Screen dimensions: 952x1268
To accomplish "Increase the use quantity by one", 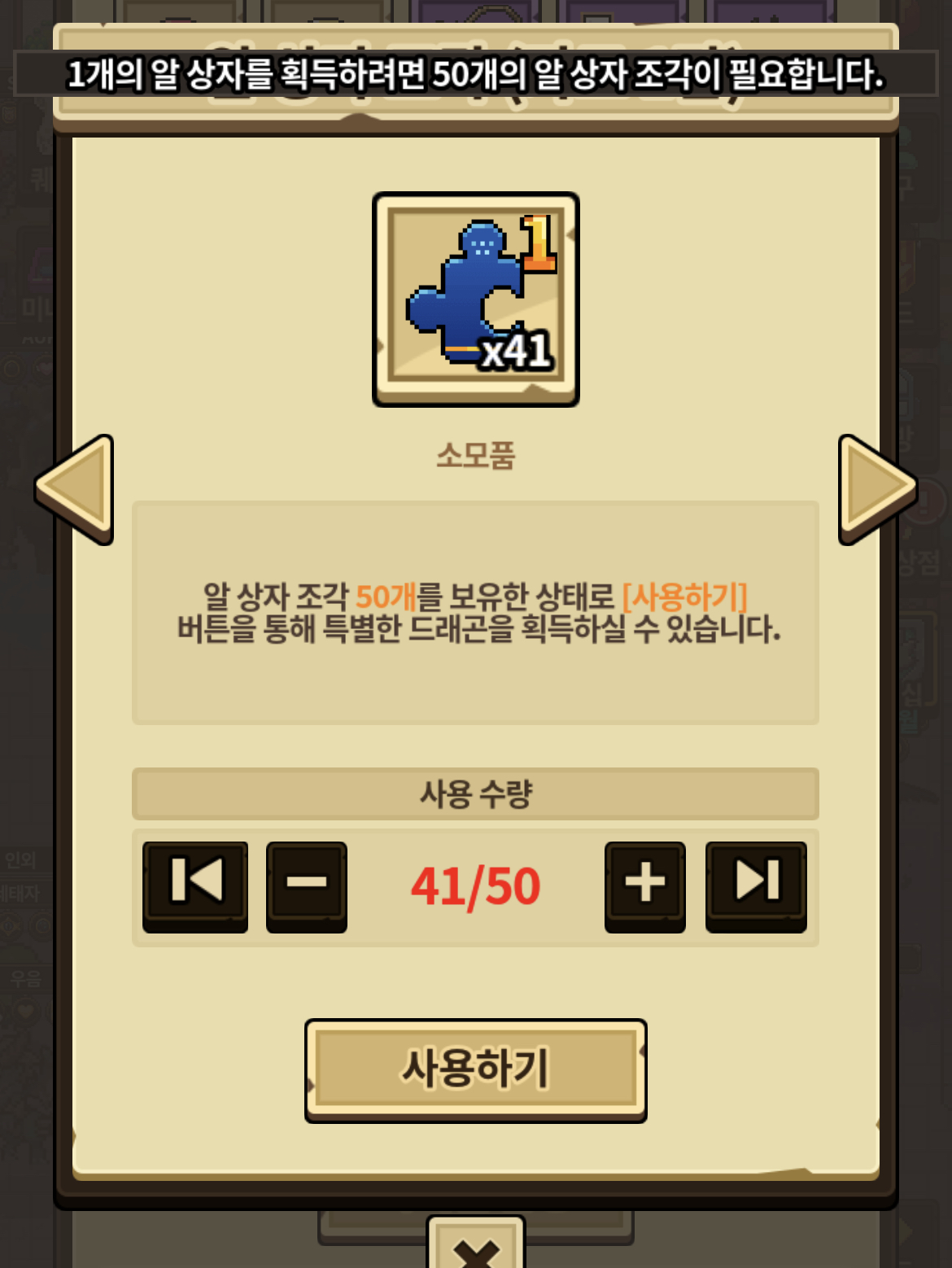I will coord(644,884).
